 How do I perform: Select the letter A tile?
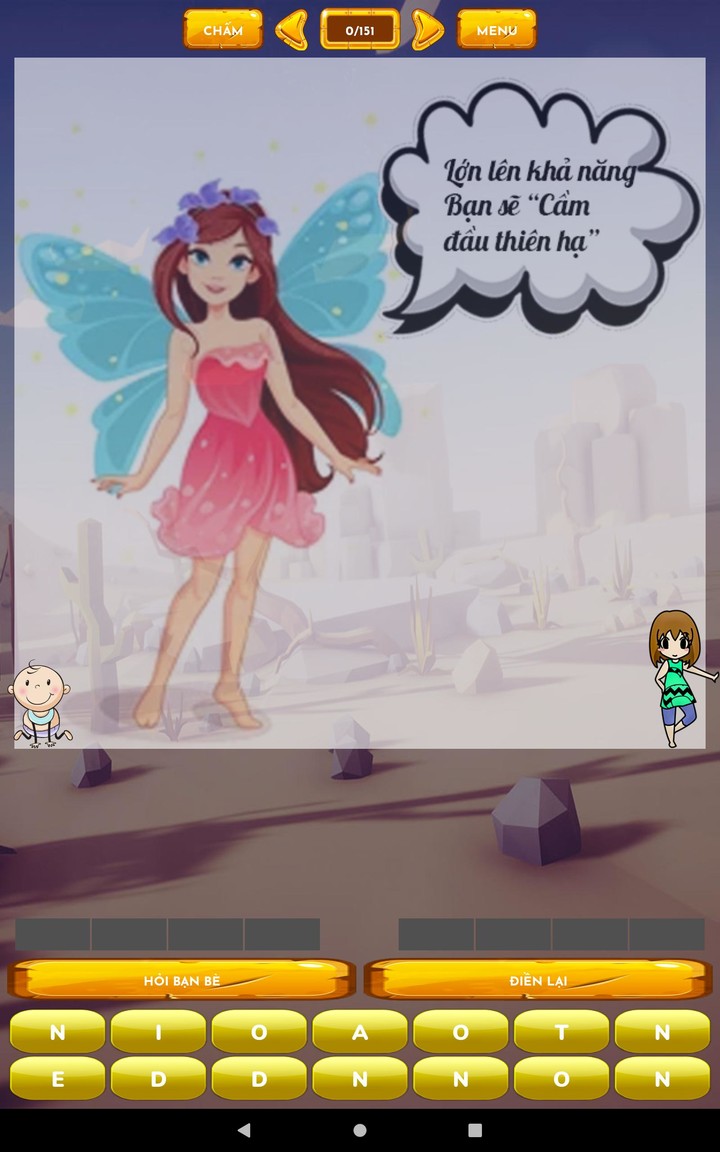click(360, 1032)
